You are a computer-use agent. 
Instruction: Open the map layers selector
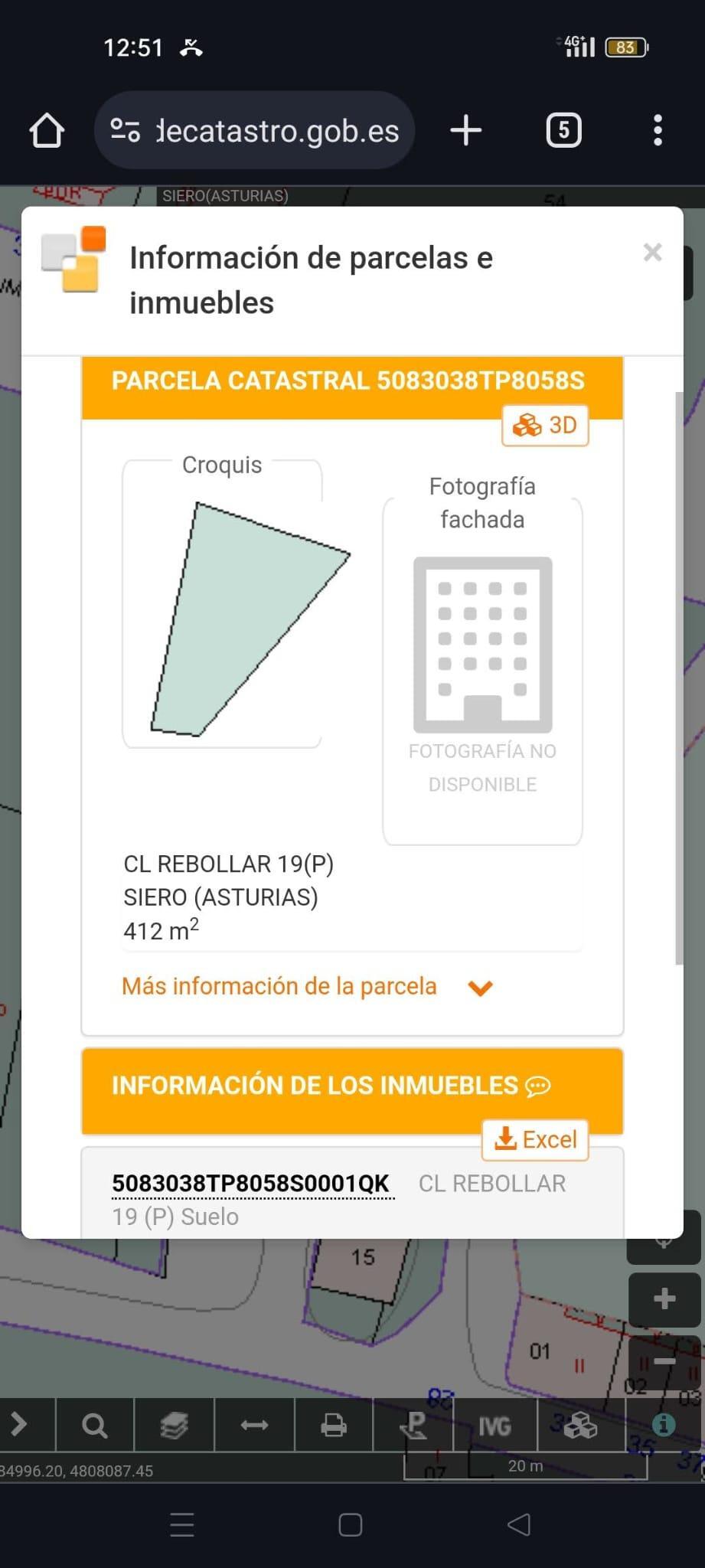[174, 1425]
